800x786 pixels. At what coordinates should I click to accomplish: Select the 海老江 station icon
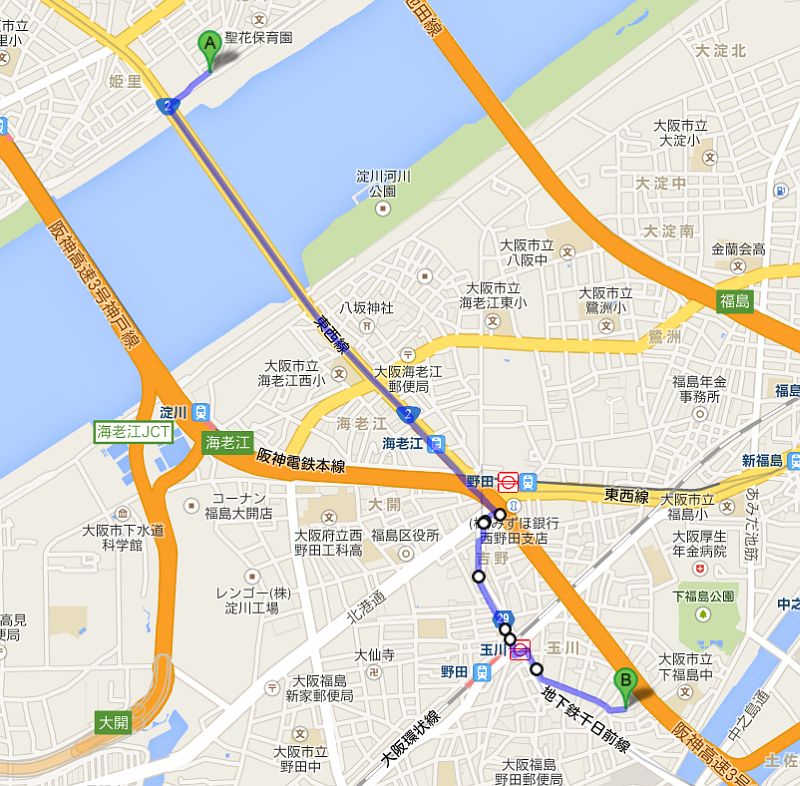tap(435, 442)
